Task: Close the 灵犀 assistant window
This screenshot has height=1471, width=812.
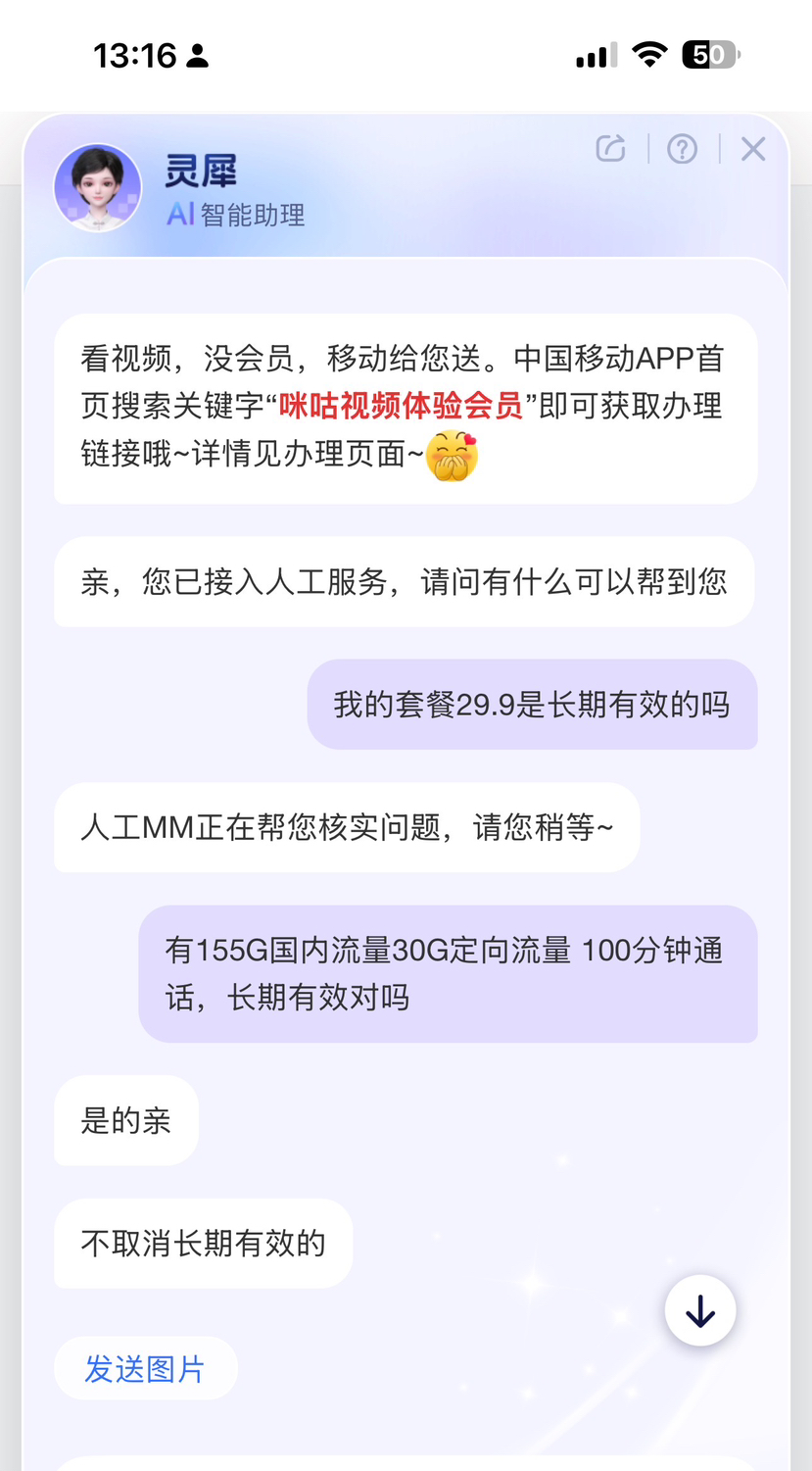Action: pos(752,149)
